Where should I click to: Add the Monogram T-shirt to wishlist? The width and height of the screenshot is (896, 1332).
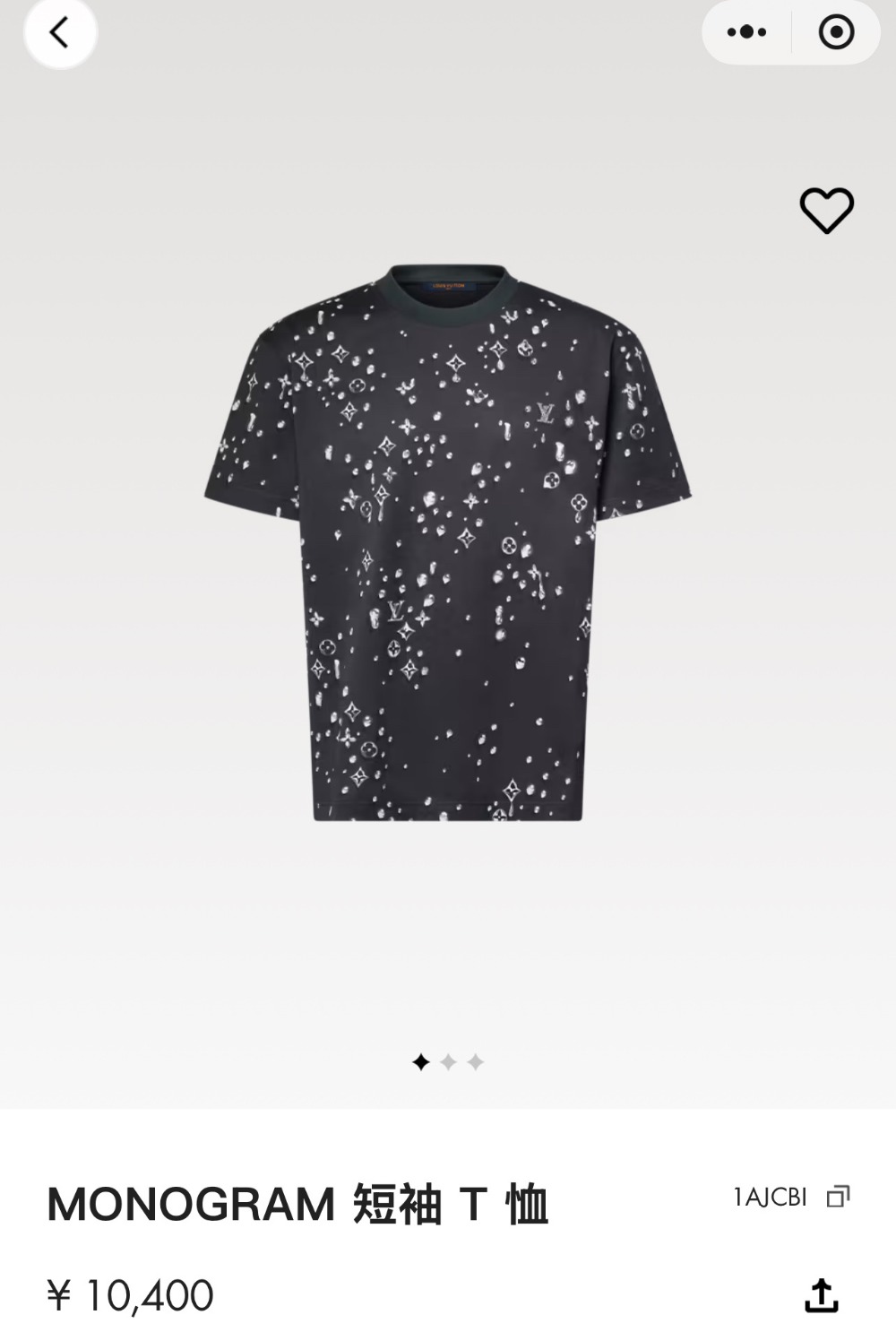pos(826,211)
